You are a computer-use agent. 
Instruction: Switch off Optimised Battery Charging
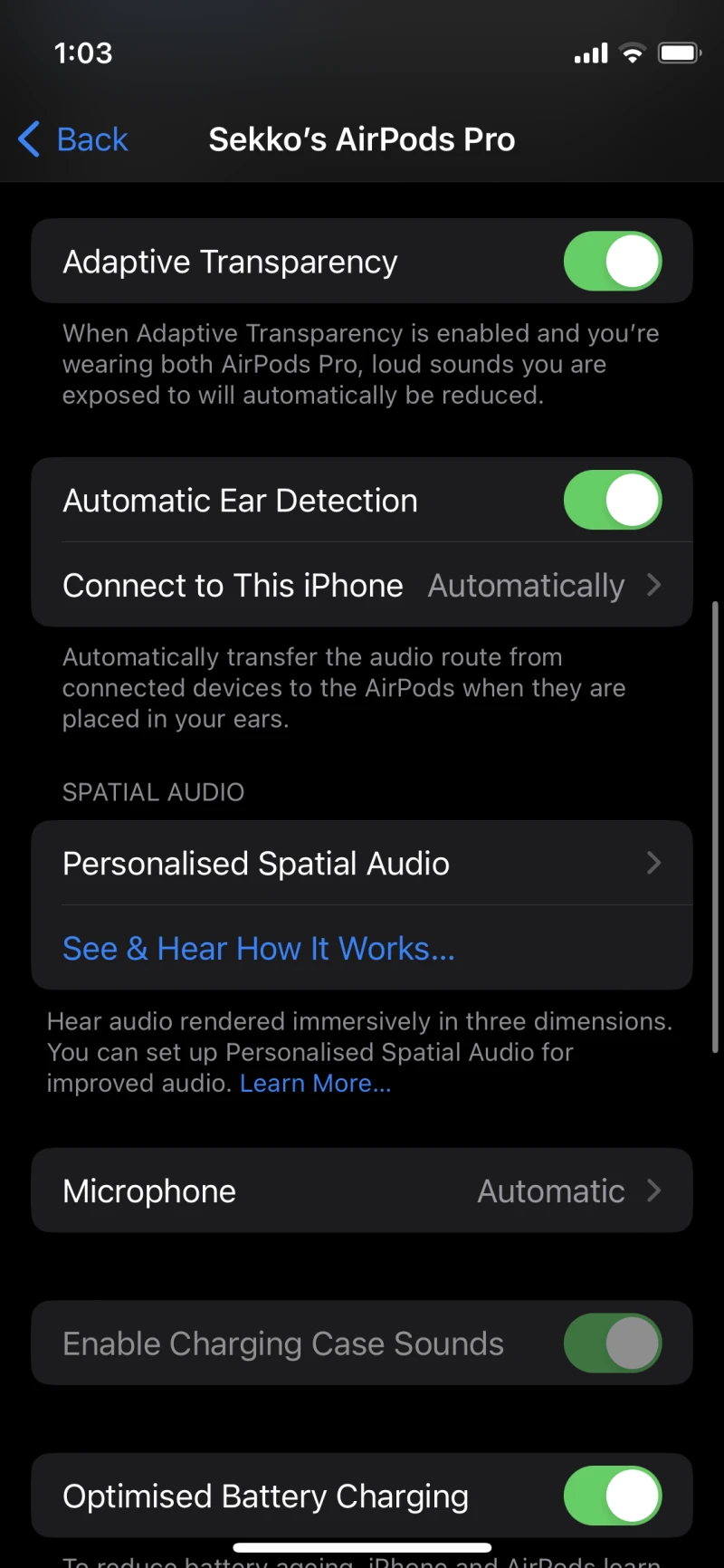coord(613,1496)
